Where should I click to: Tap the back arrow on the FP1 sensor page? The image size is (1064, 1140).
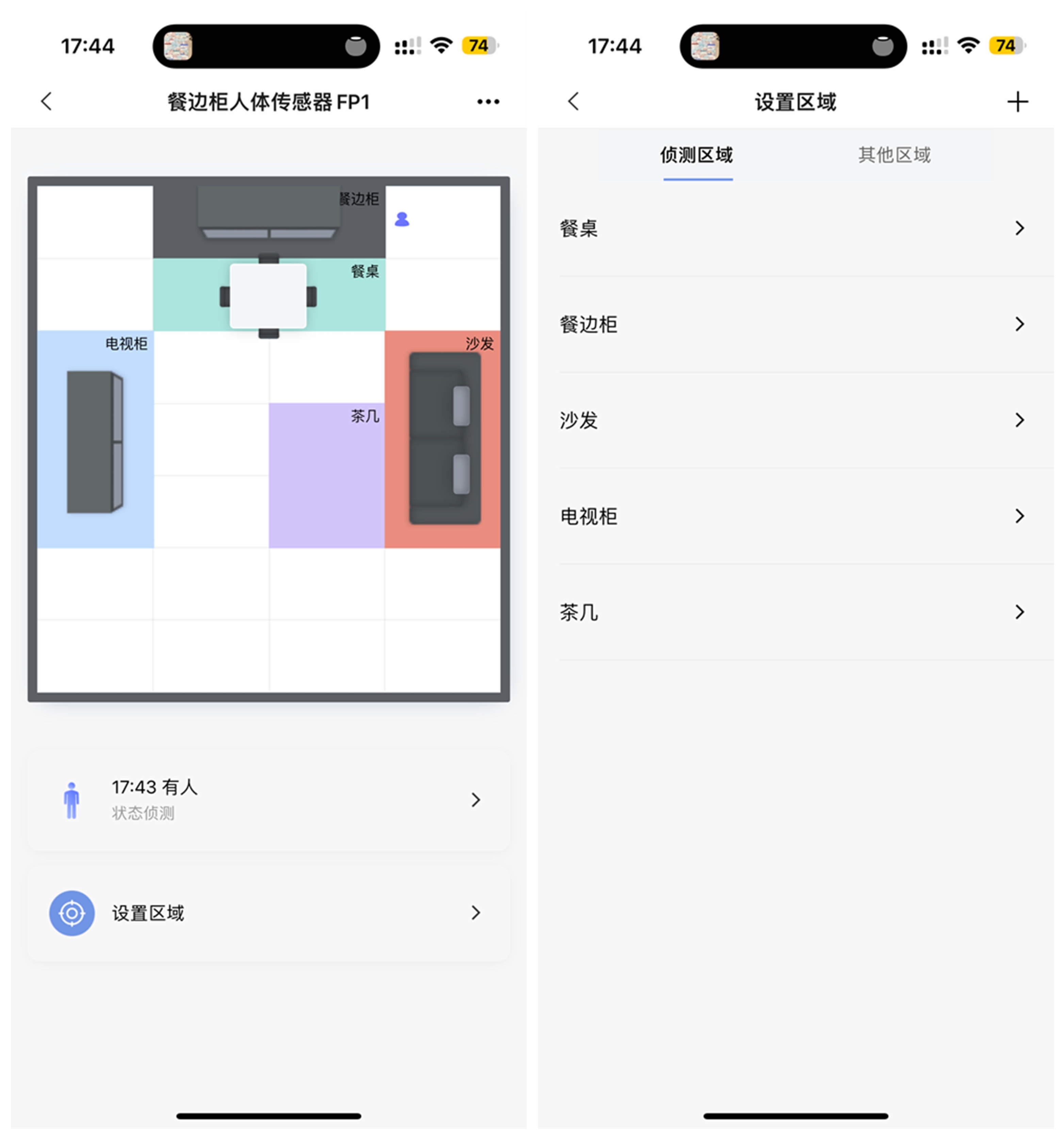[x=46, y=101]
